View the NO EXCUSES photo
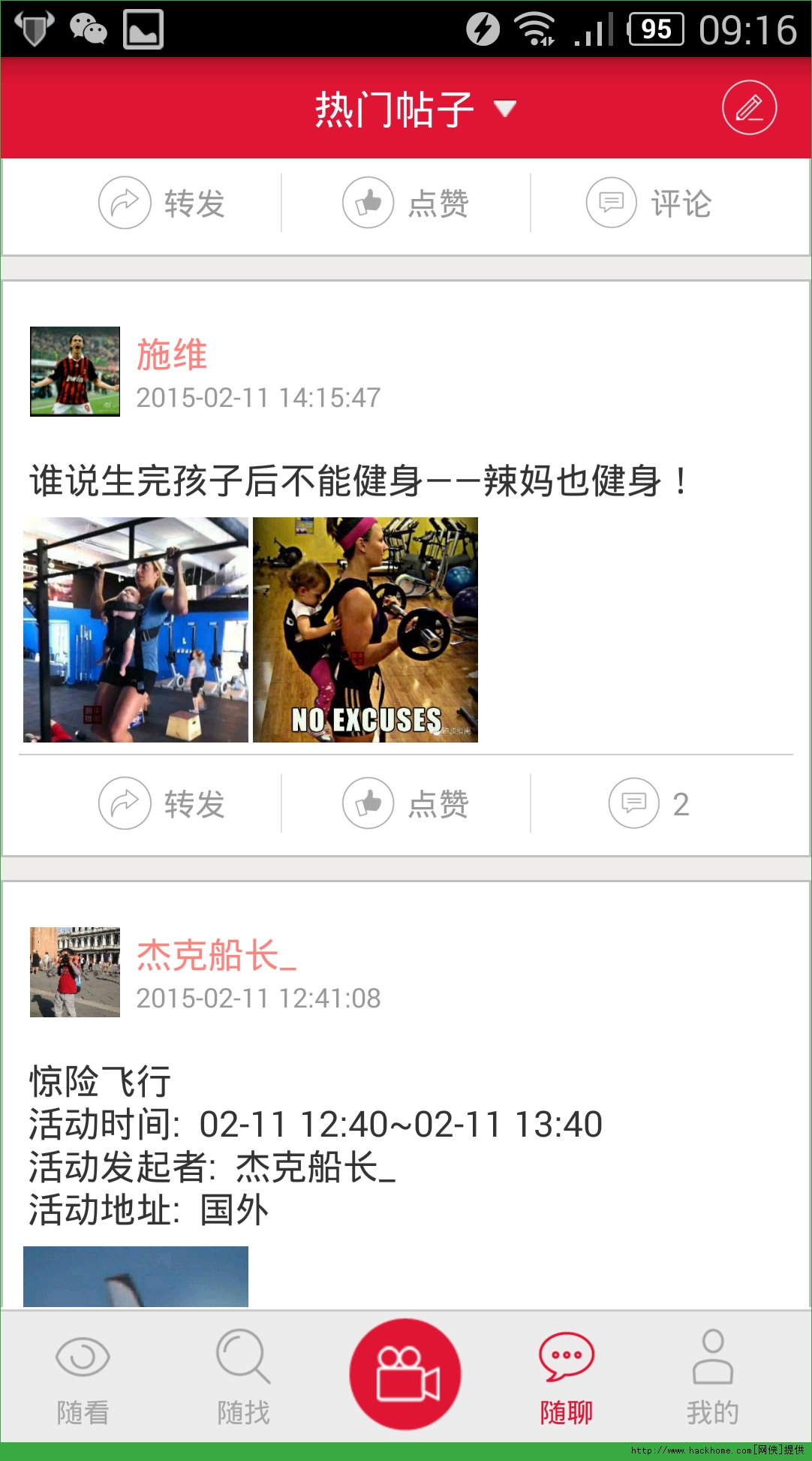This screenshot has height=1461, width=812. 365,630
